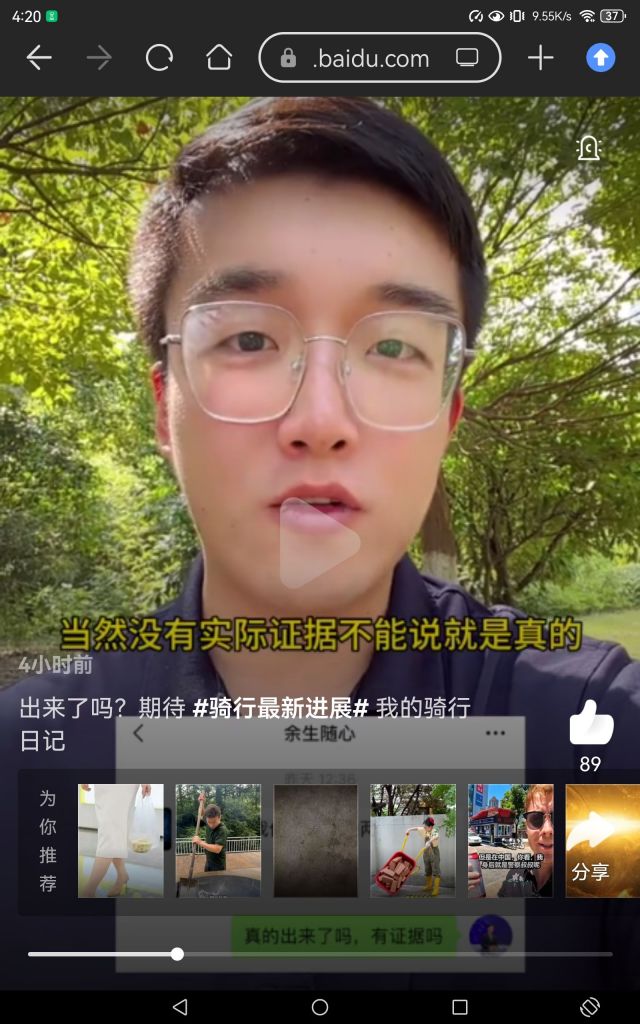Report this video via bell icon
640x1024 pixels.
[x=588, y=149]
